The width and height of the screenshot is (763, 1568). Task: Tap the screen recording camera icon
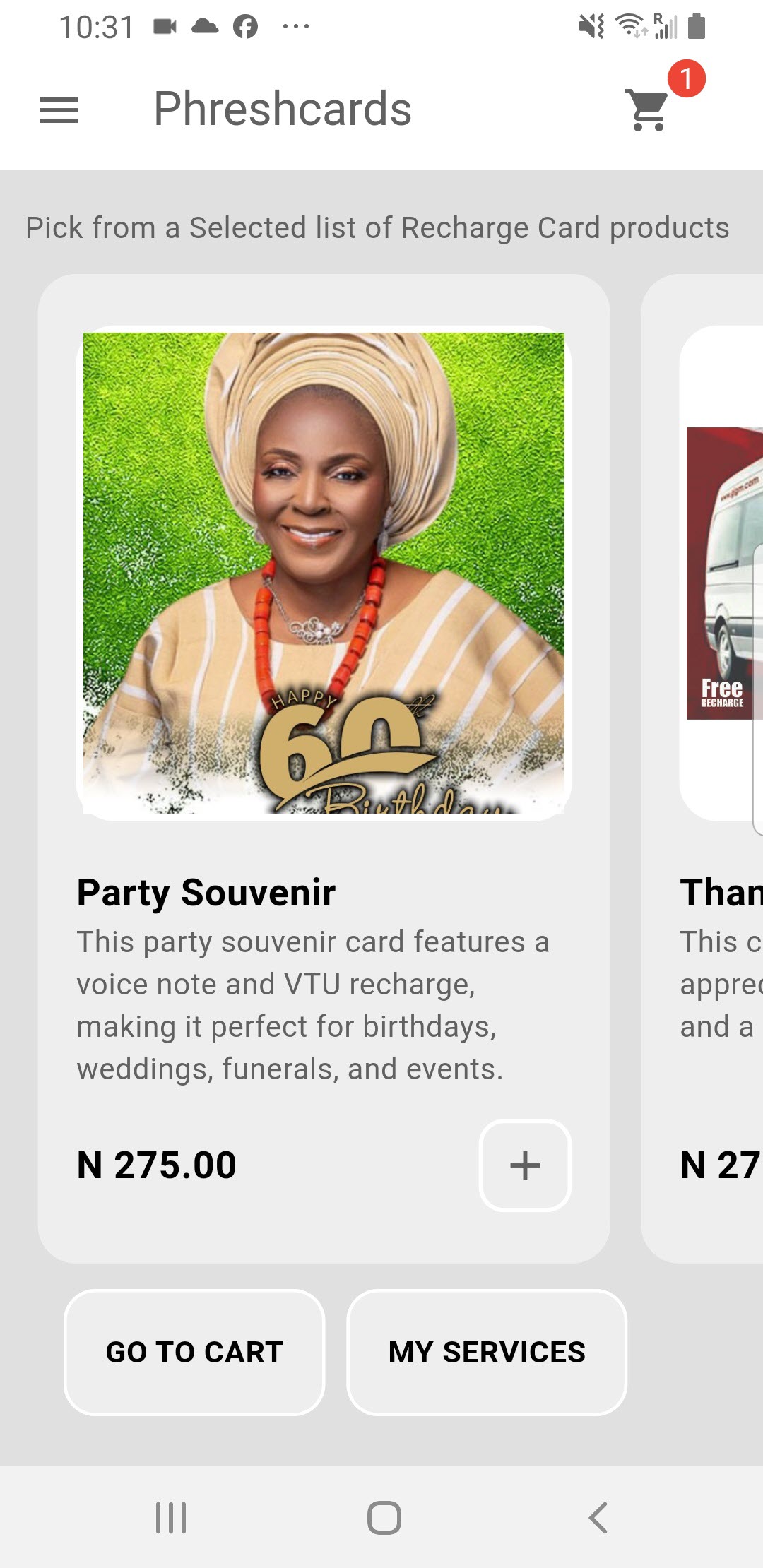pyautogui.click(x=165, y=27)
